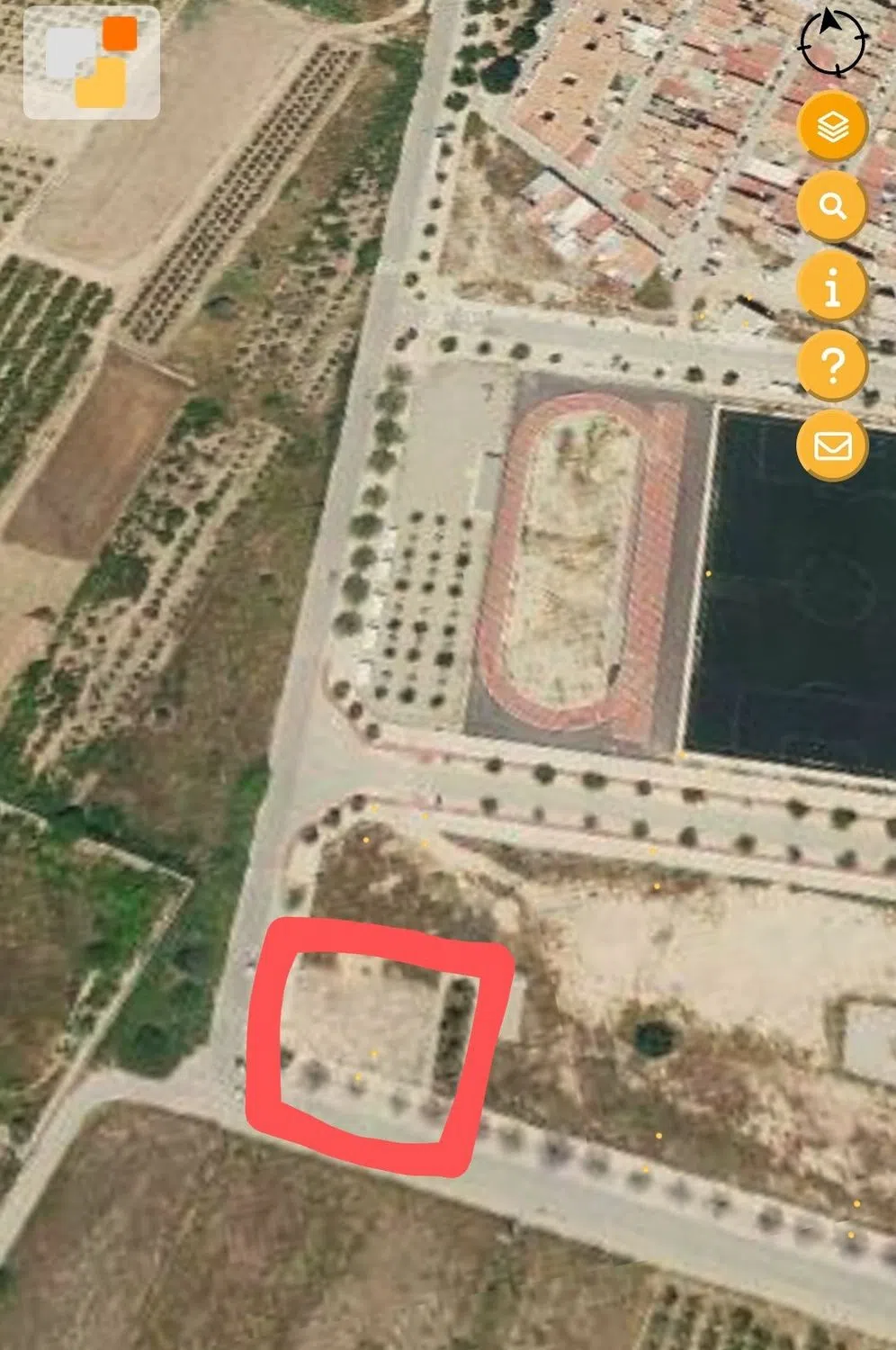Open the help question mark button

coord(833,366)
